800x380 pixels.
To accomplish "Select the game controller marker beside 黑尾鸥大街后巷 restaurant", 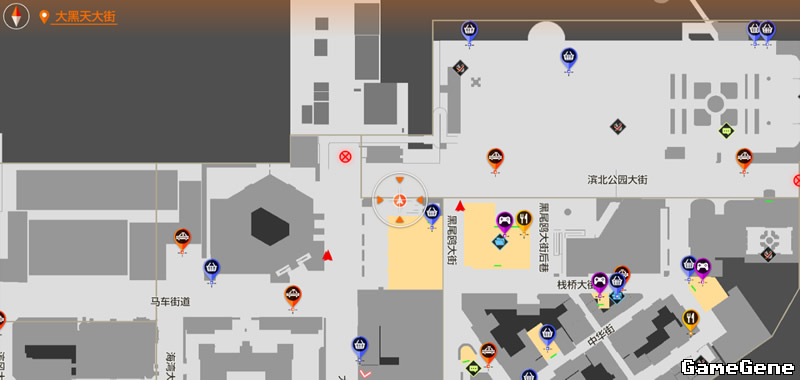I will pos(504,222).
